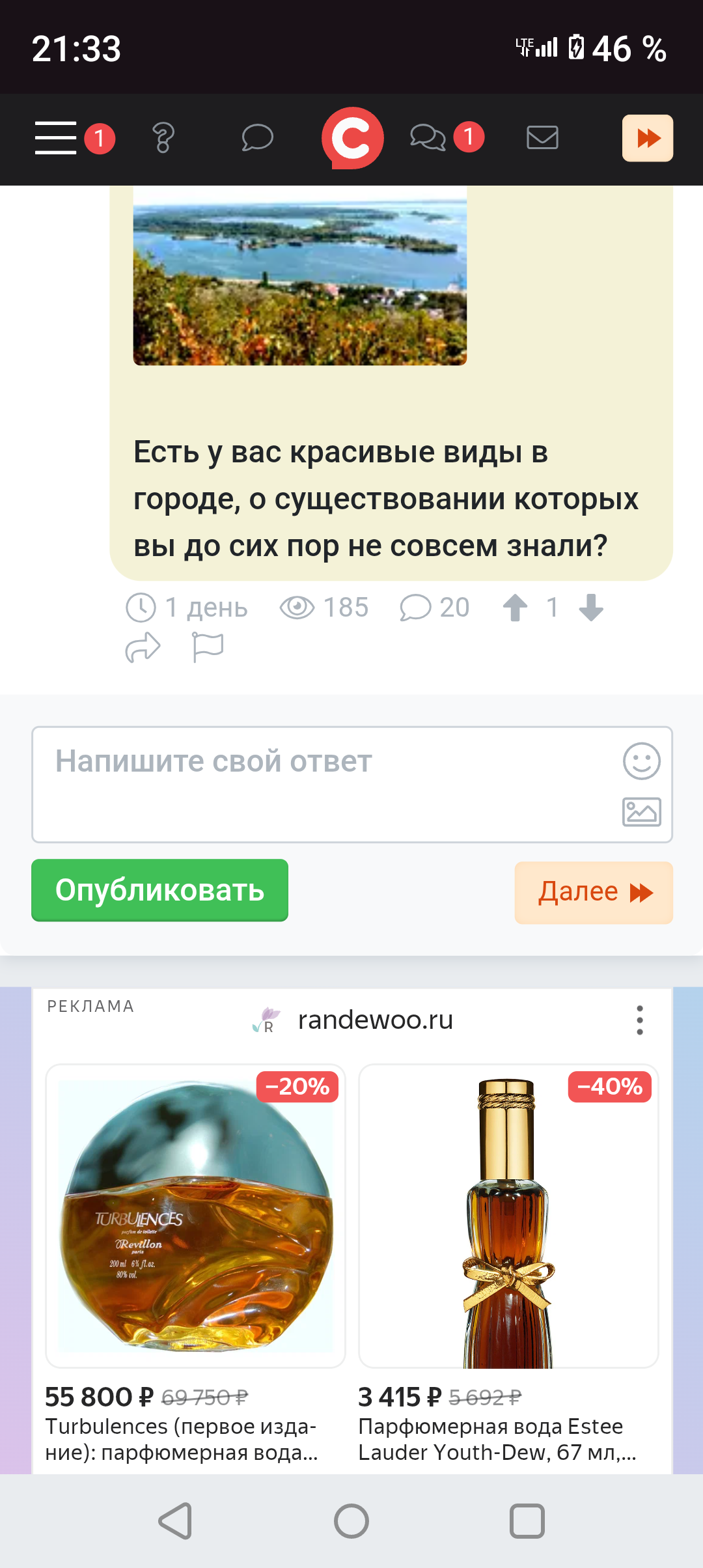Open the mail envelope icon

click(542, 138)
